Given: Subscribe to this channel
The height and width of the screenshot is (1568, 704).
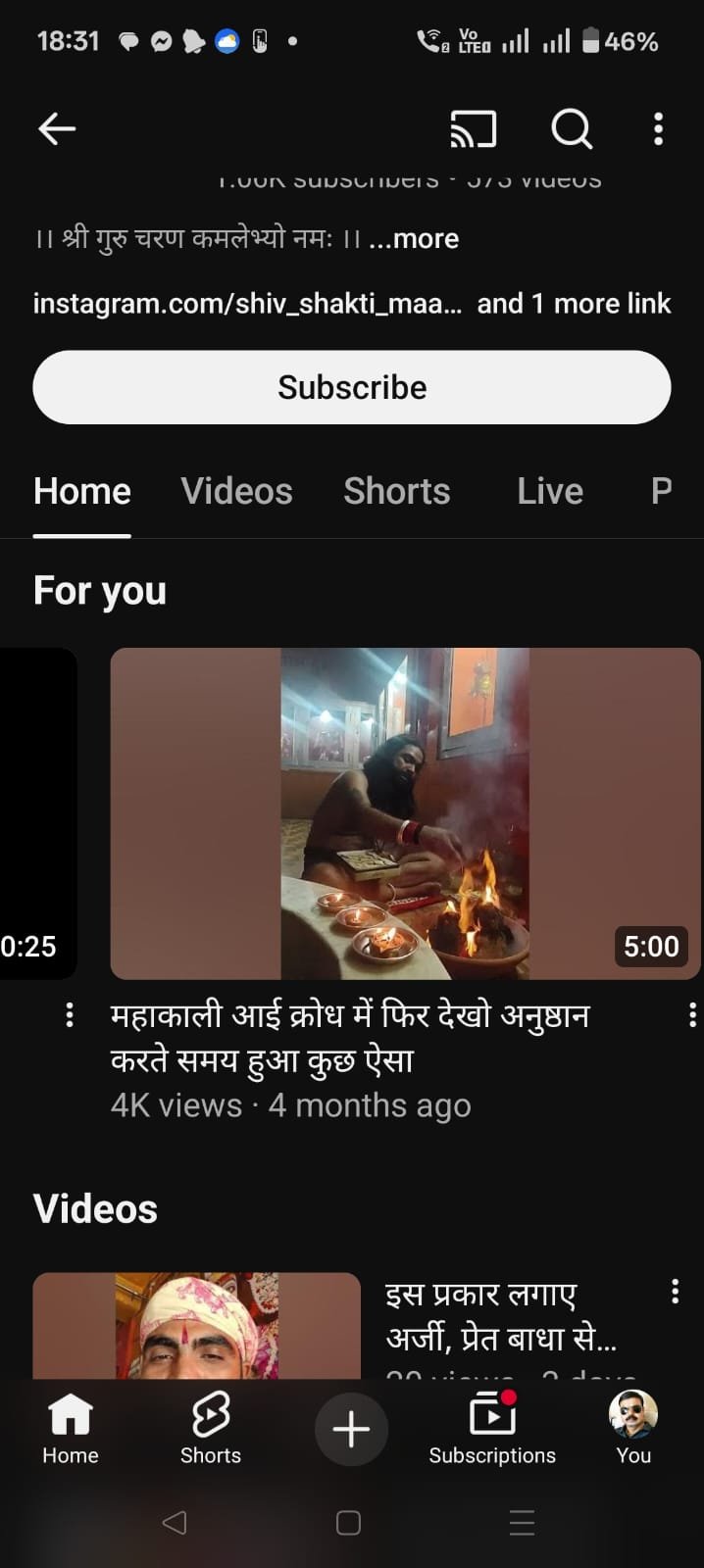Looking at the screenshot, I should (x=352, y=387).
